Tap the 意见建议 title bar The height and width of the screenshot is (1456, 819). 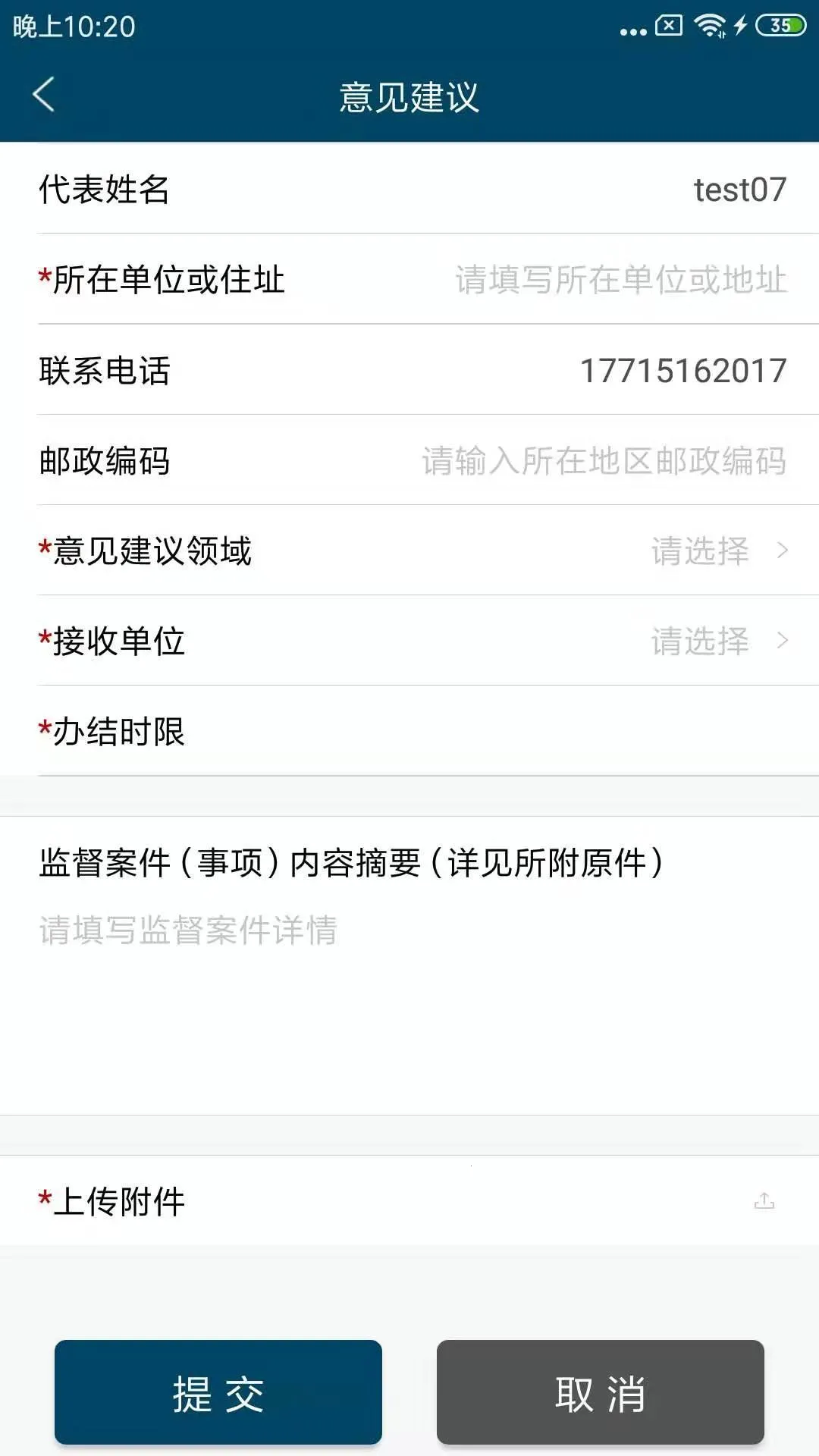coord(409,96)
